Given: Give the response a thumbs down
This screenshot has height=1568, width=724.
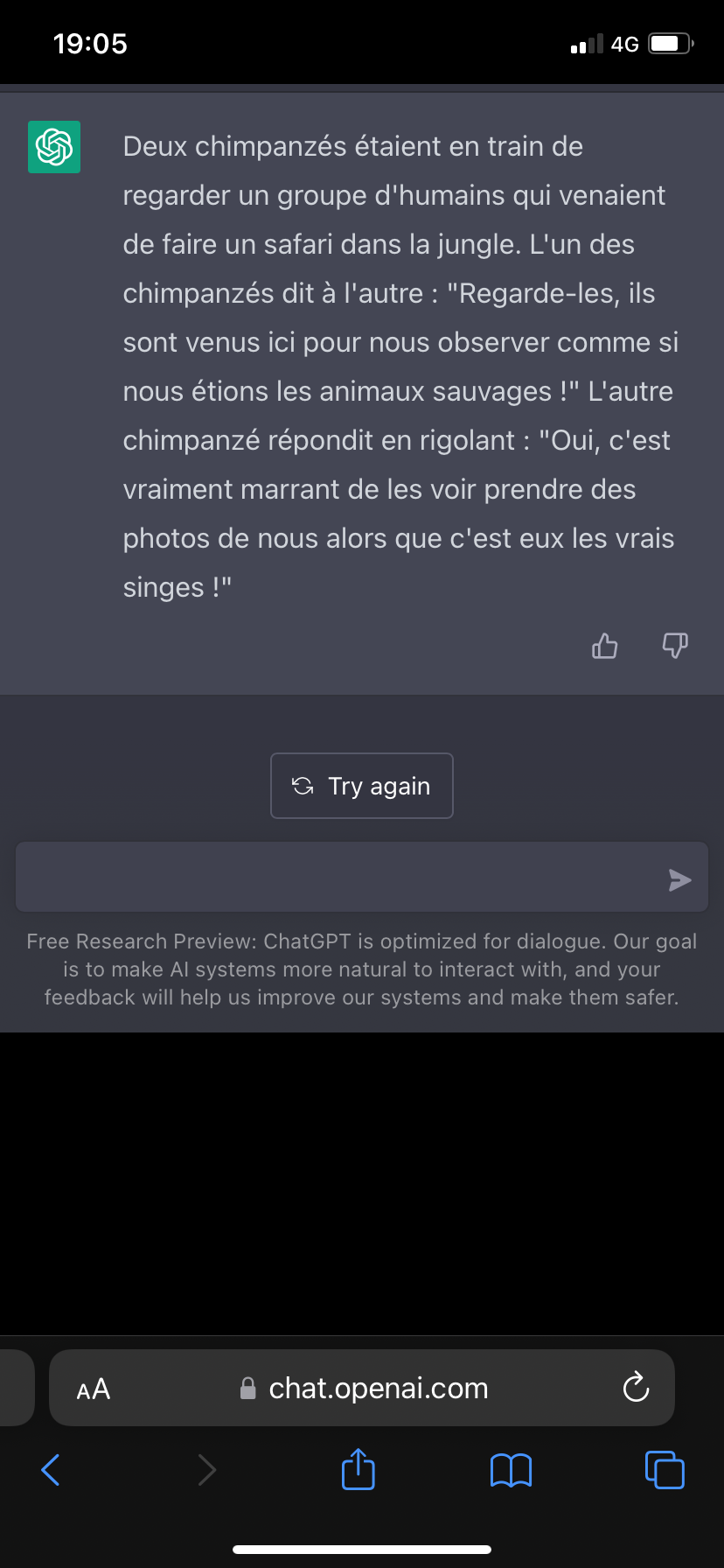Looking at the screenshot, I should coord(675,646).
